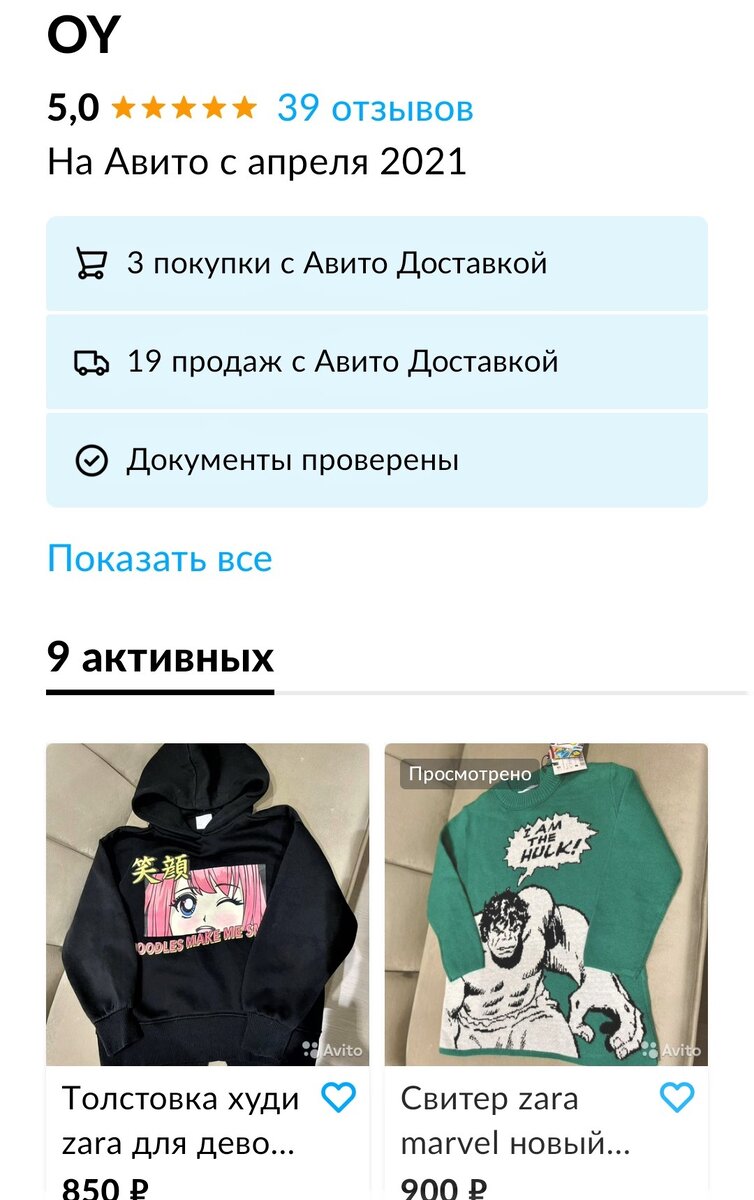Viewport: 754px width, 1200px height.
Task: Click the verified documents checkmark icon
Action: pos(91,461)
